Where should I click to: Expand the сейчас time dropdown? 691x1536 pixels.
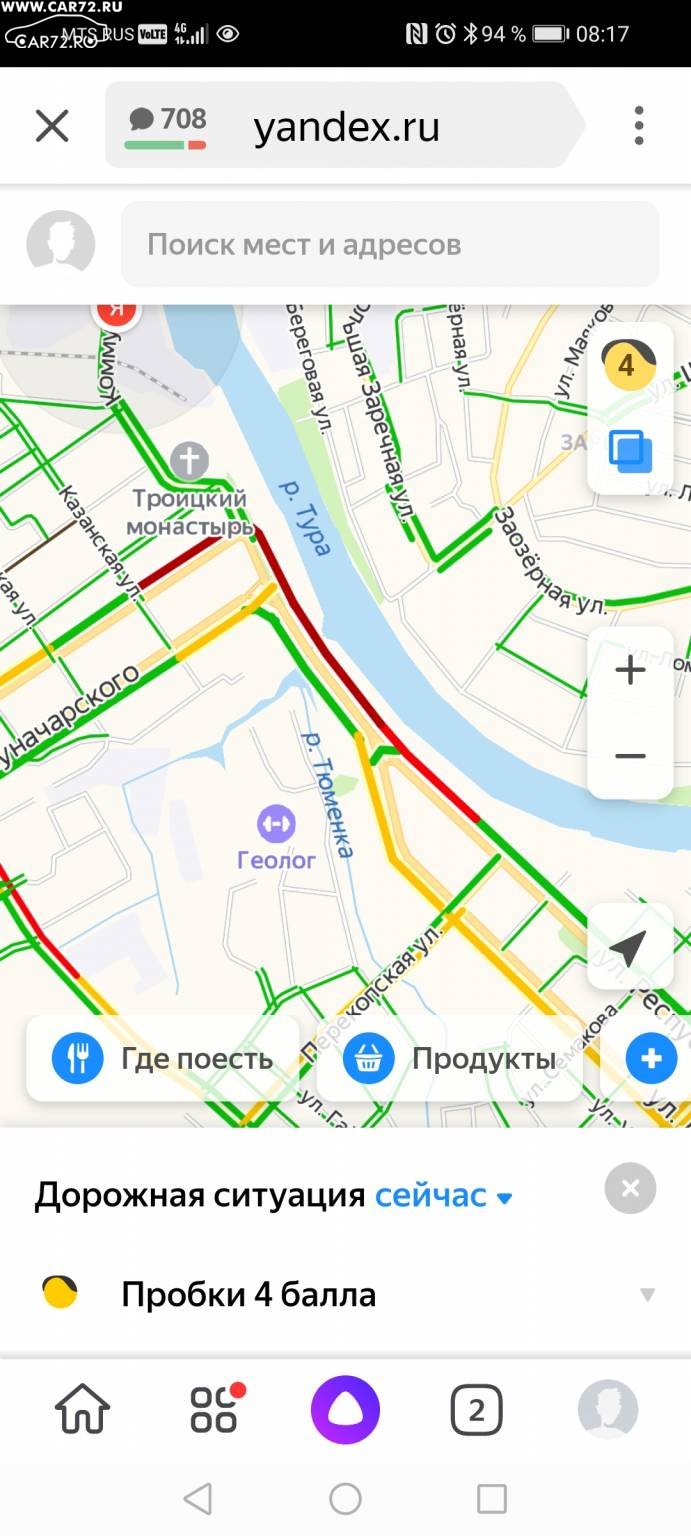click(x=443, y=1195)
